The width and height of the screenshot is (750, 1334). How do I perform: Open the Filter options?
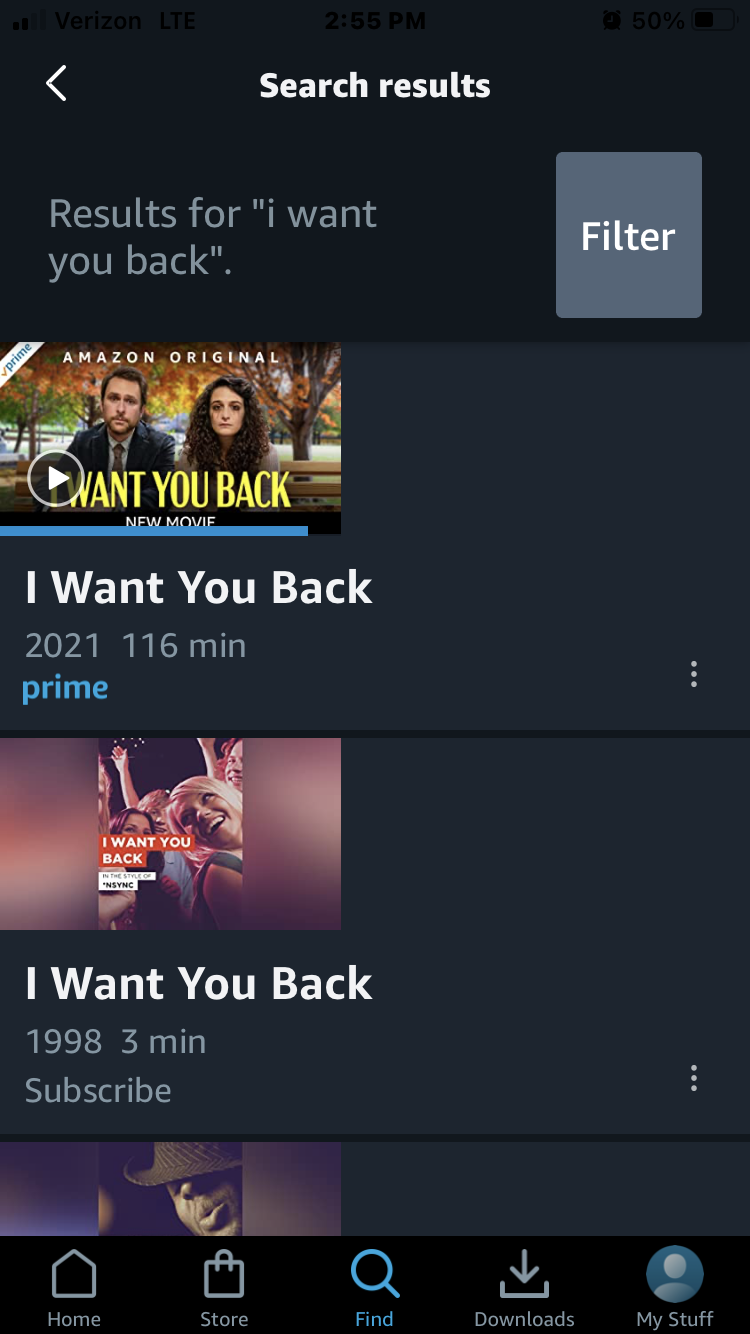pyautogui.click(x=628, y=235)
